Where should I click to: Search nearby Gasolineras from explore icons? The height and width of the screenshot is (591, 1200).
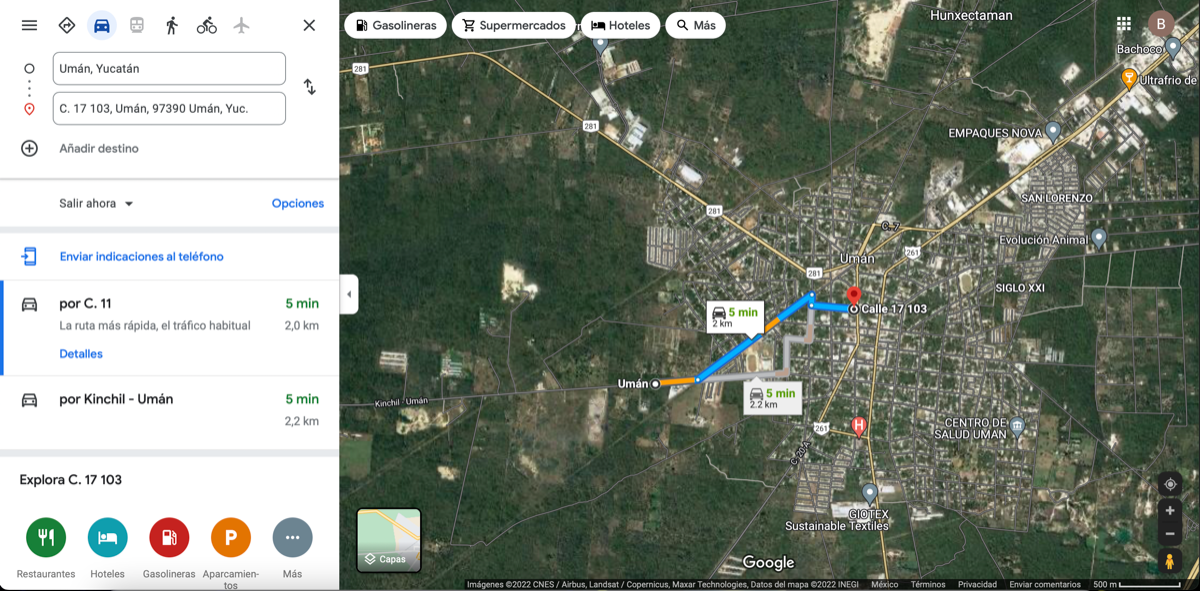point(169,538)
